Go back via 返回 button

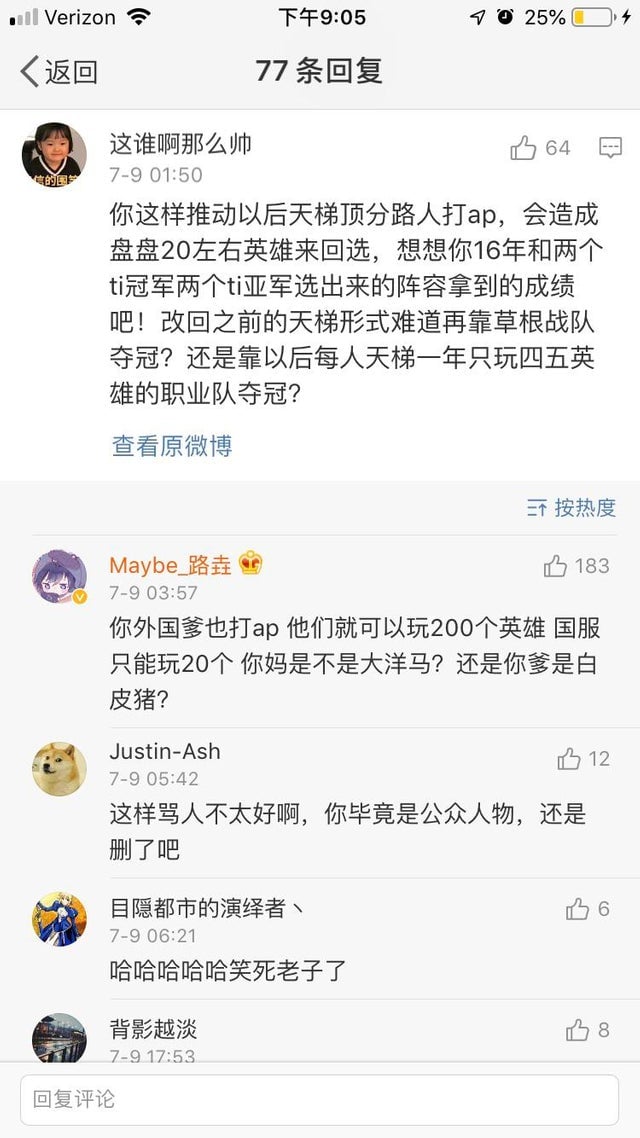click(60, 72)
